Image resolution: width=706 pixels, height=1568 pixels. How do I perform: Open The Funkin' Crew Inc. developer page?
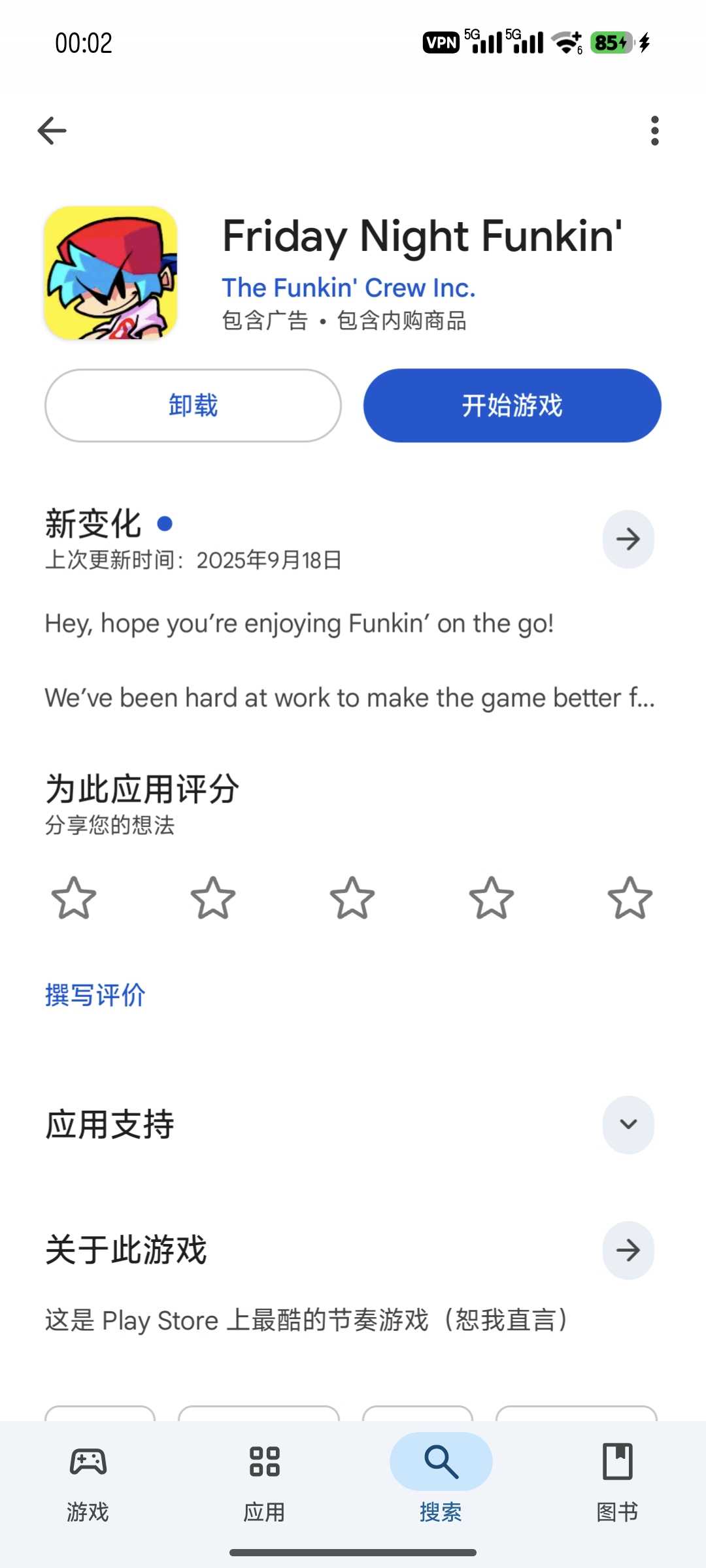[x=348, y=287]
